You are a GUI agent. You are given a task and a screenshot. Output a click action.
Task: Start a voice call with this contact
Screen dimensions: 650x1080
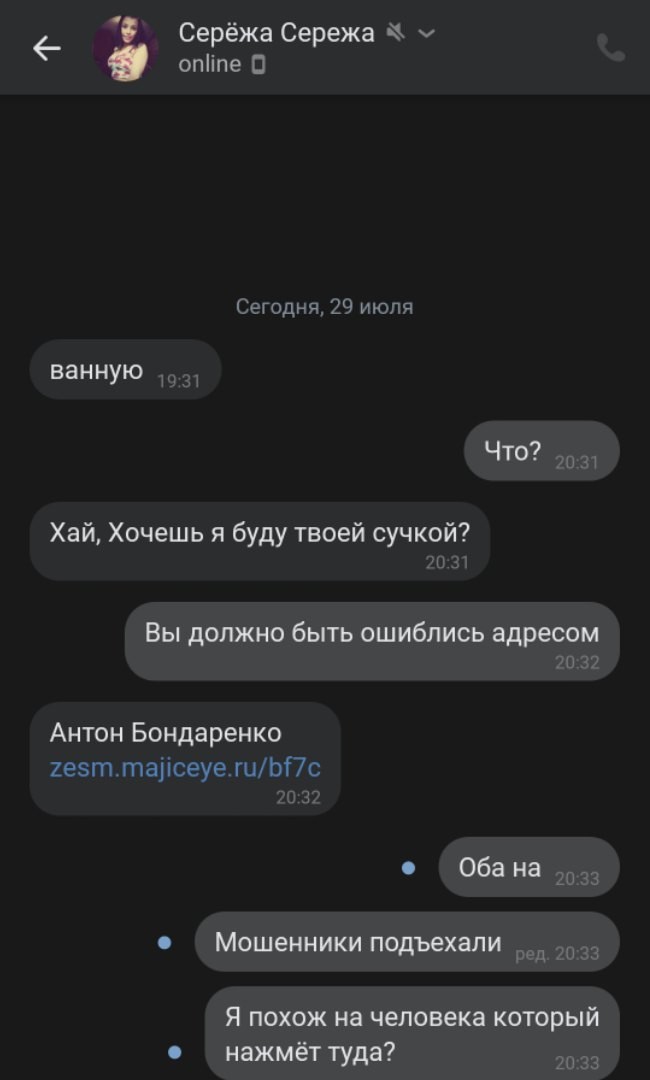(x=610, y=48)
